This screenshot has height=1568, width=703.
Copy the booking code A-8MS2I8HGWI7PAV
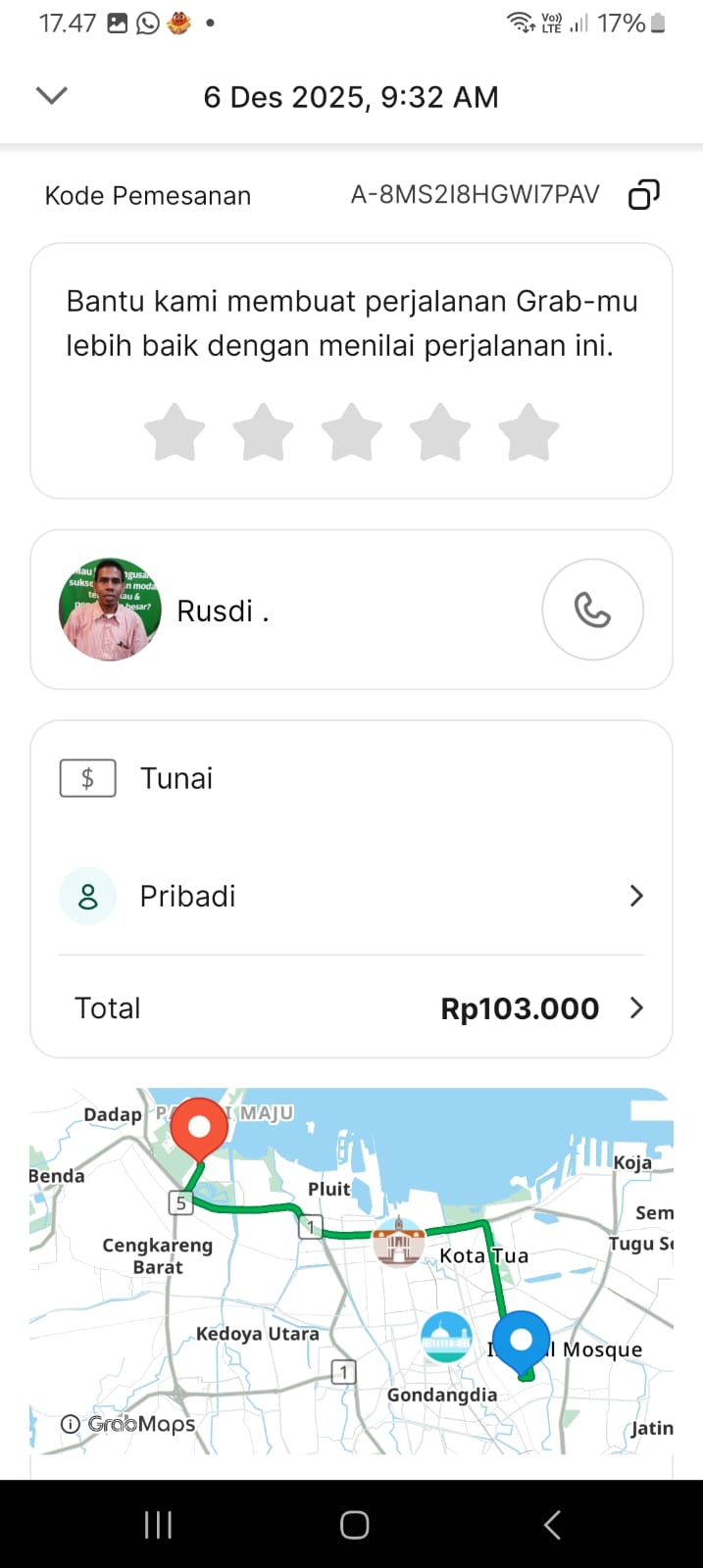coord(643,195)
